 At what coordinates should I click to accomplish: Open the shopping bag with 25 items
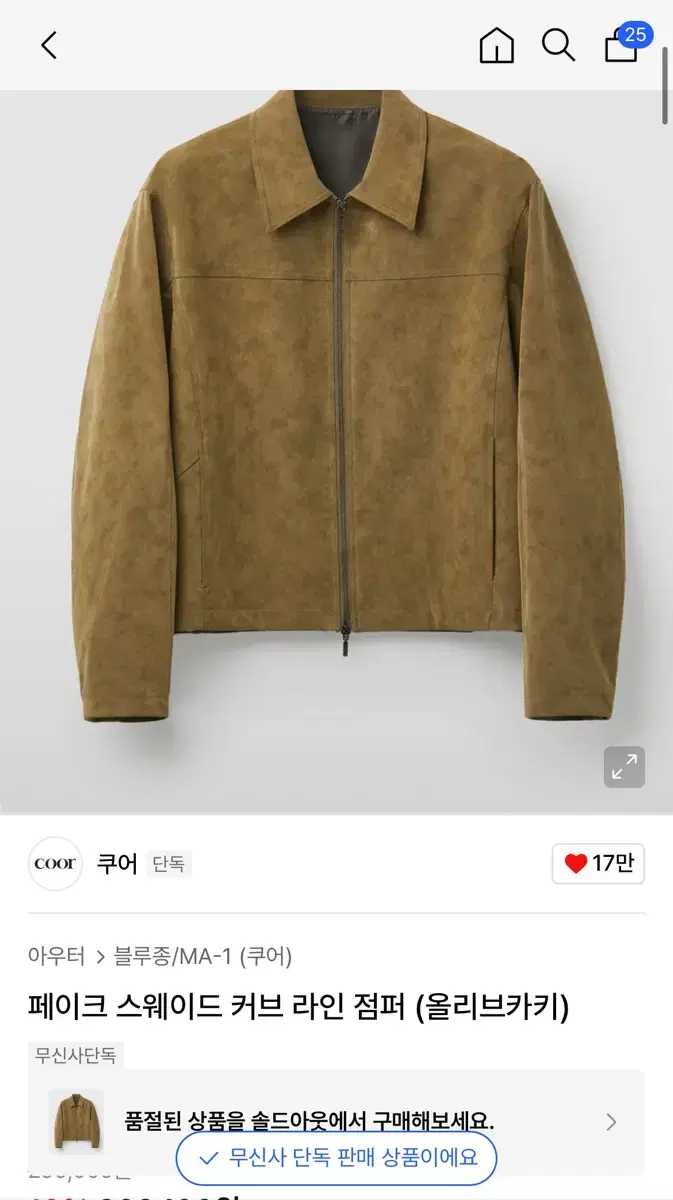[622, 46]
